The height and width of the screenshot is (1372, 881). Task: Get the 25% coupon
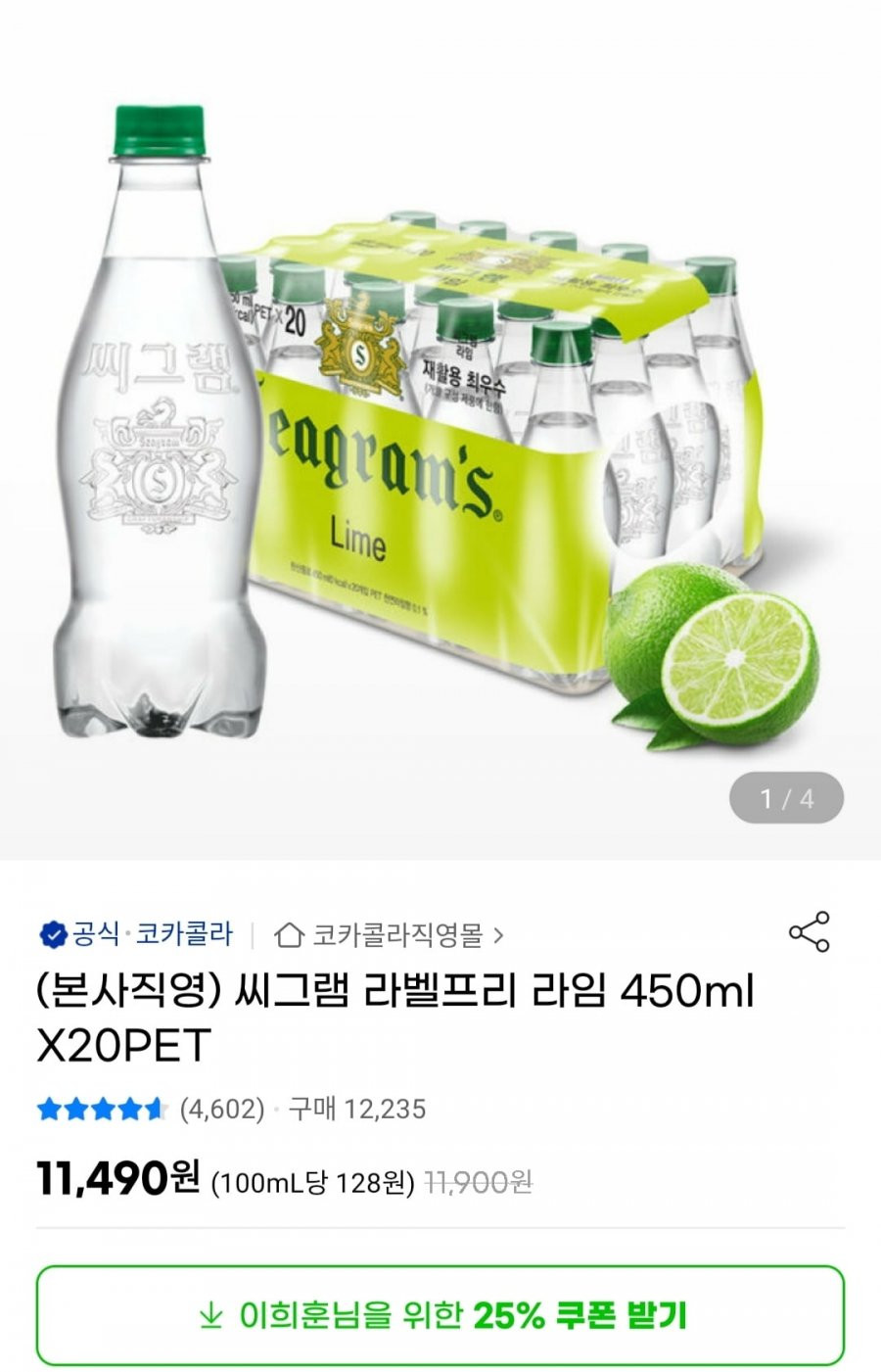point(440,1314)
